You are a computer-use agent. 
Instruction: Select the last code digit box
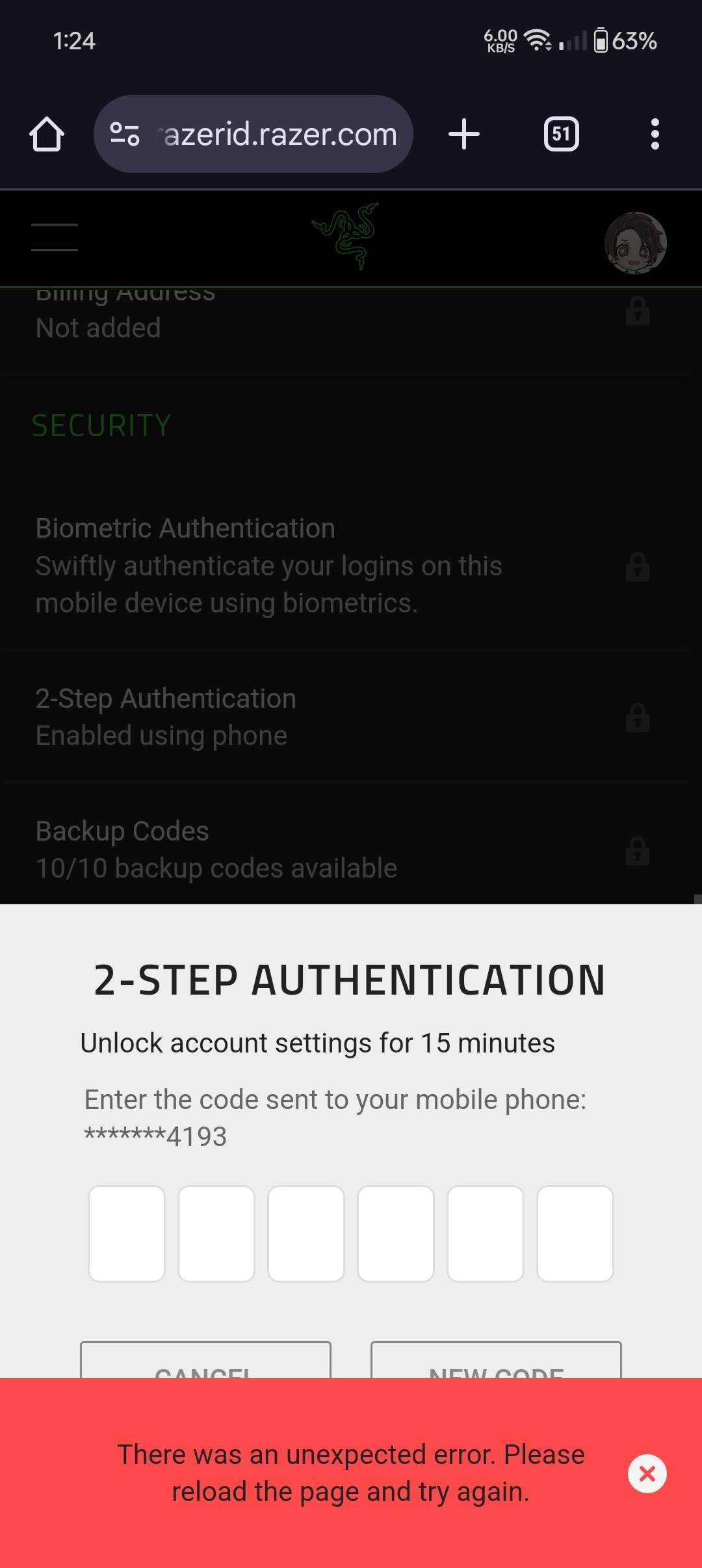point(575,1233)
